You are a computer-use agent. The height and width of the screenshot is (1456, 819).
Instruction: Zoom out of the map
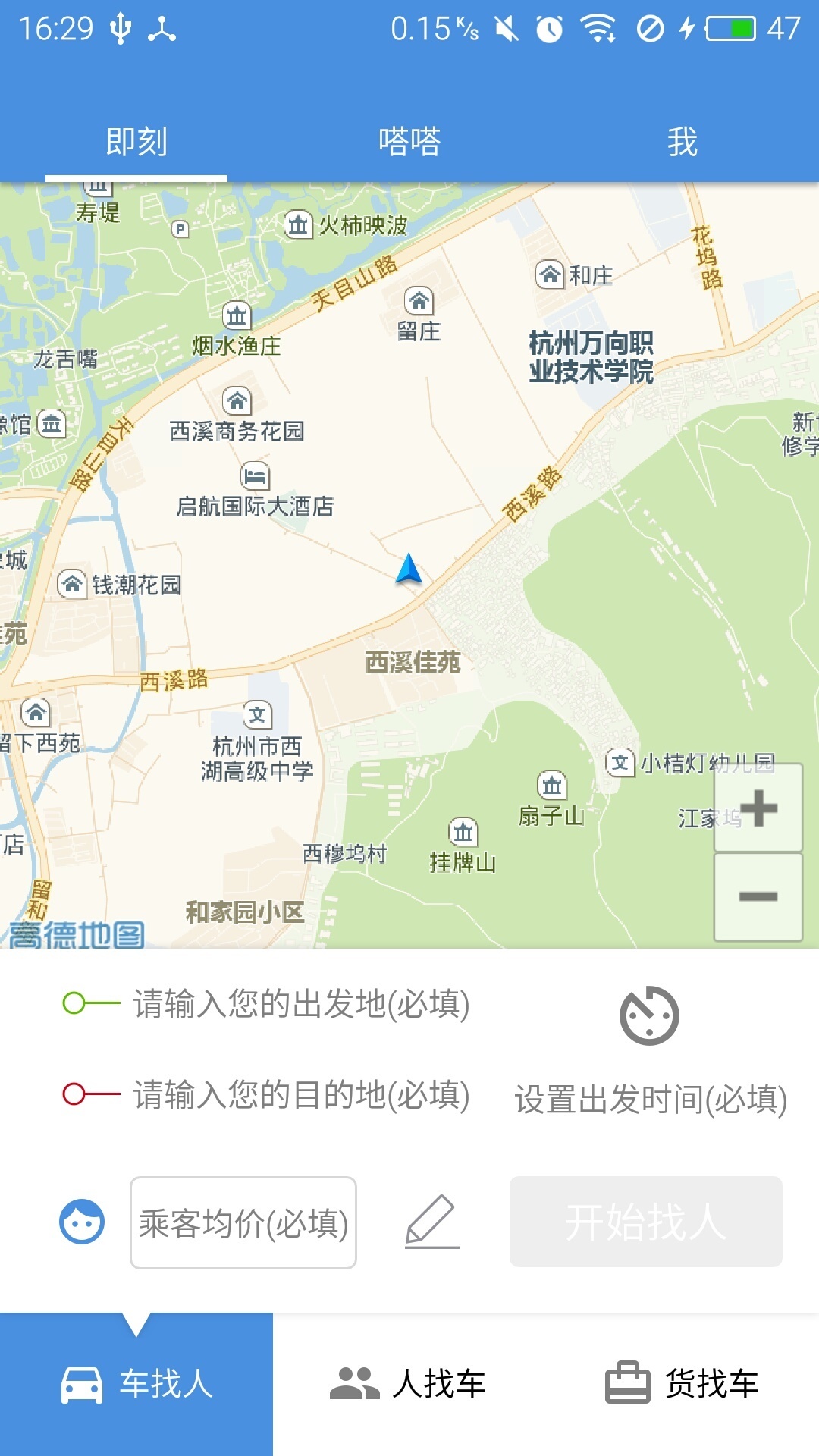(x=758, y=897)
